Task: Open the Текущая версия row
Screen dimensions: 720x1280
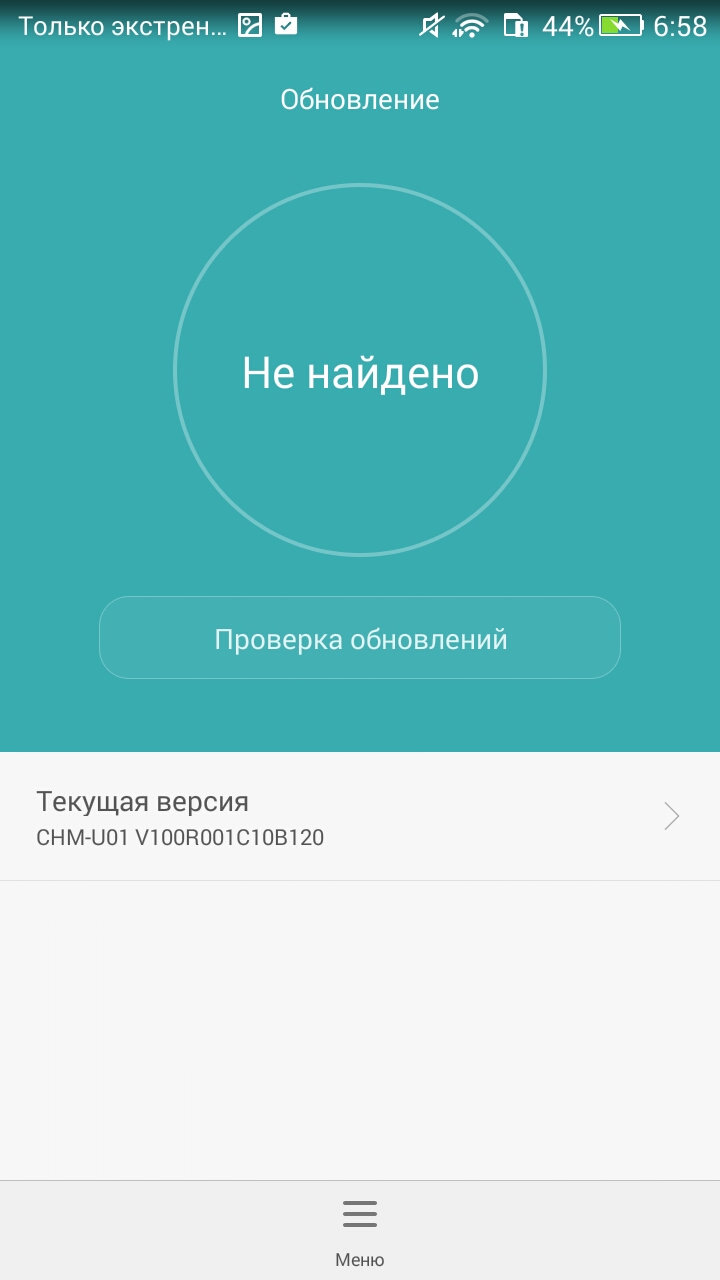Action: point(360,817)
